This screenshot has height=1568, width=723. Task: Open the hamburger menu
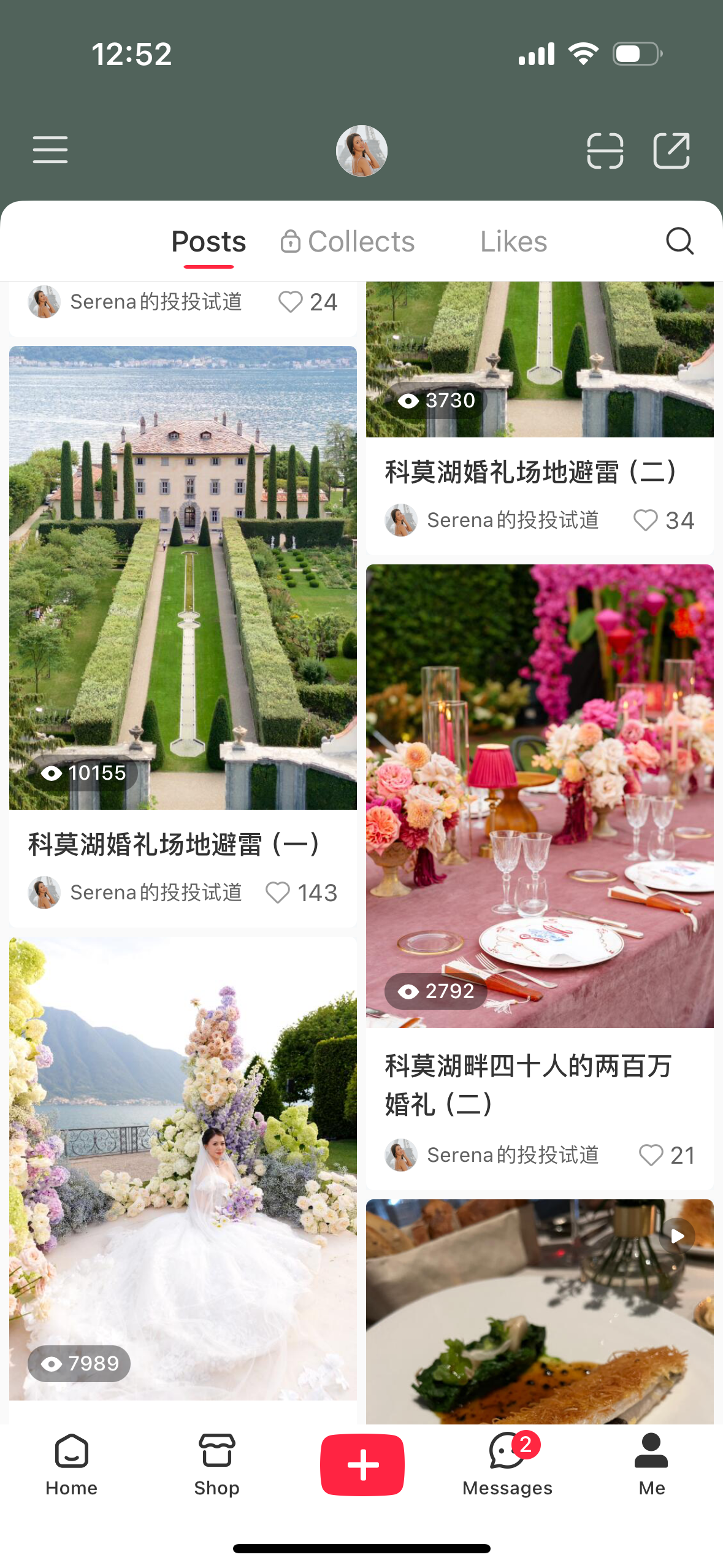click(50, 150)
